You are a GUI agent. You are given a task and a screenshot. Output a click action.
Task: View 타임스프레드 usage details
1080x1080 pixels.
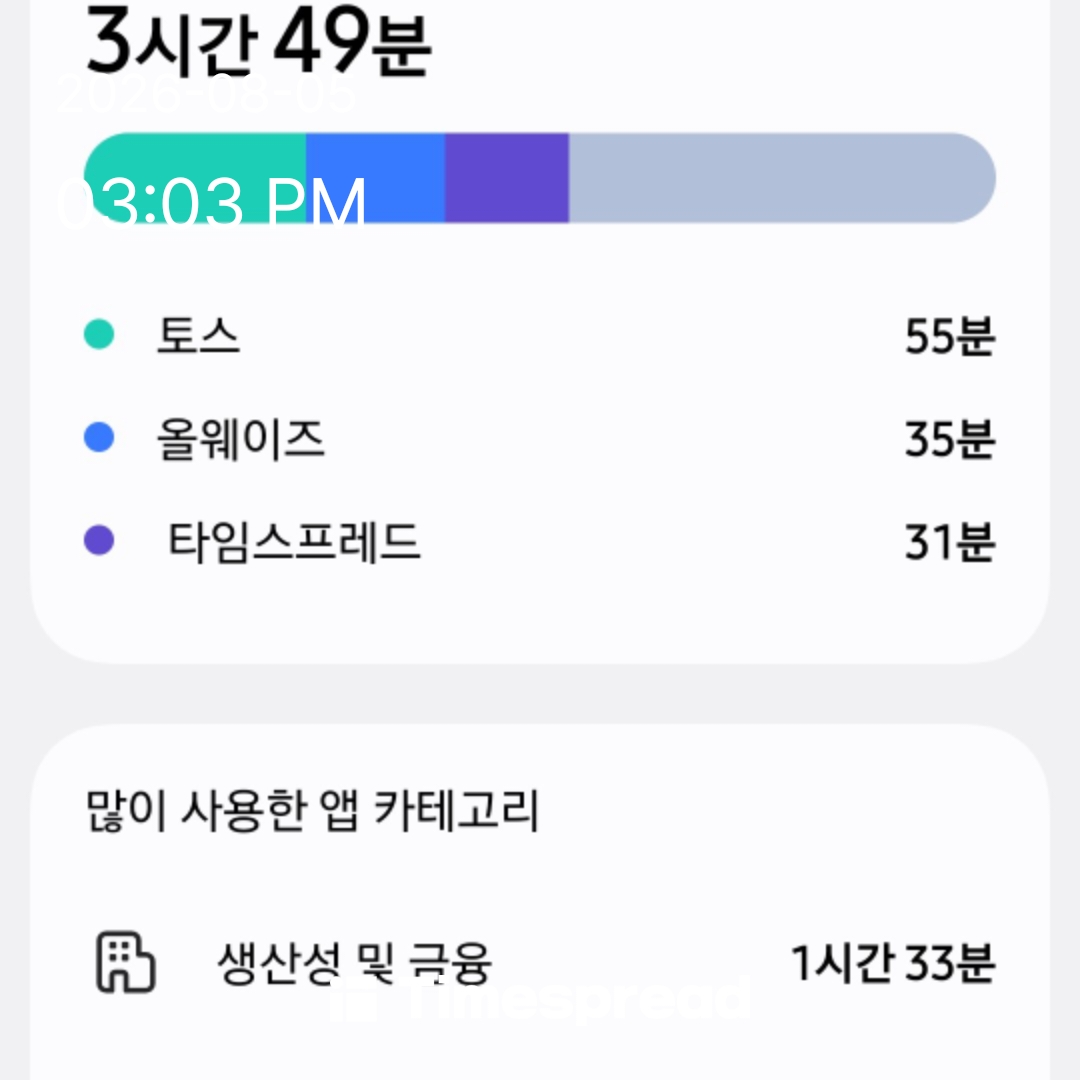pyautogui.click(x=539, y=541)
